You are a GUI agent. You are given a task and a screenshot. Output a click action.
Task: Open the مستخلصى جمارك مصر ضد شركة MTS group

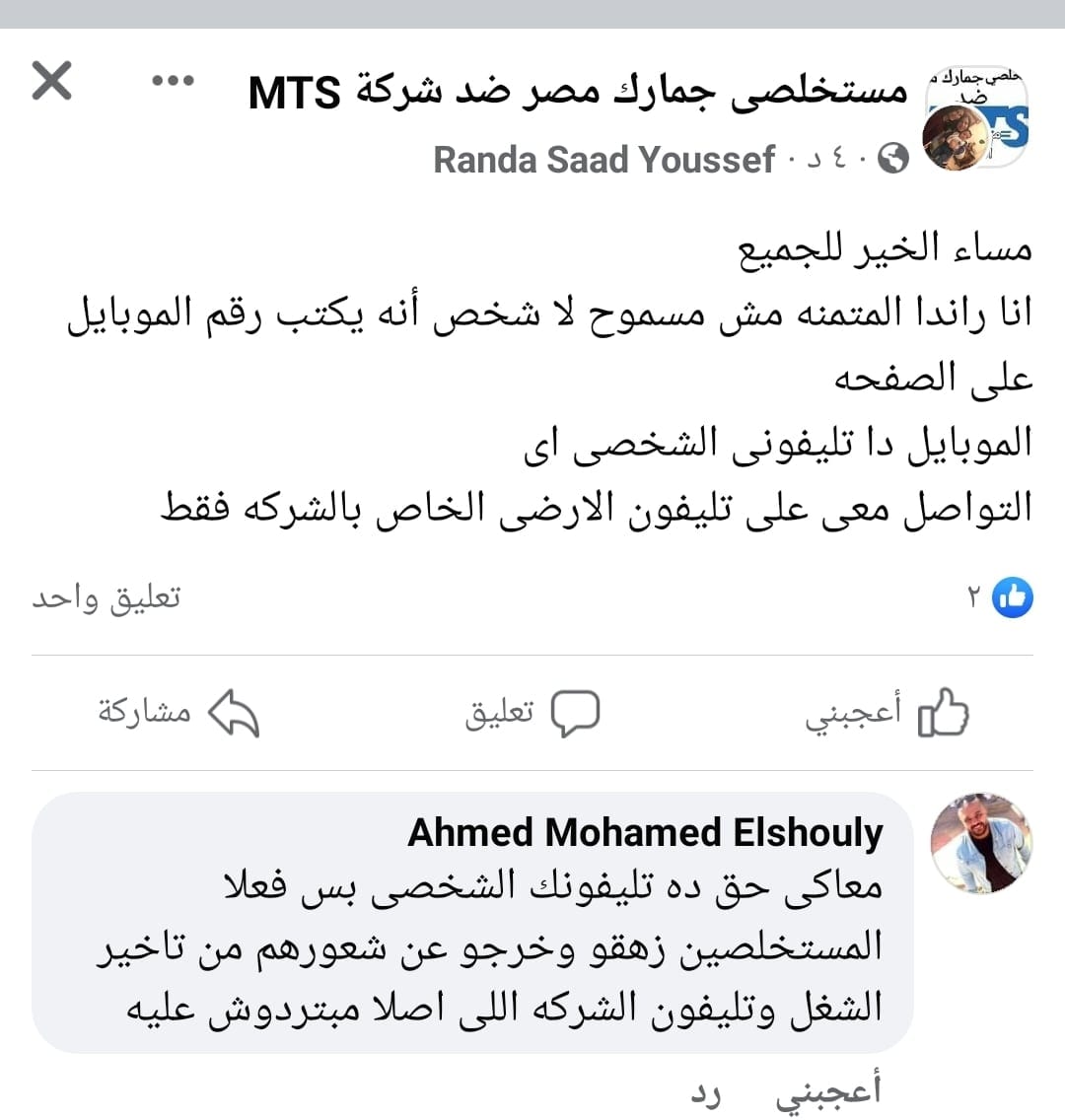(x=577, y=93)
